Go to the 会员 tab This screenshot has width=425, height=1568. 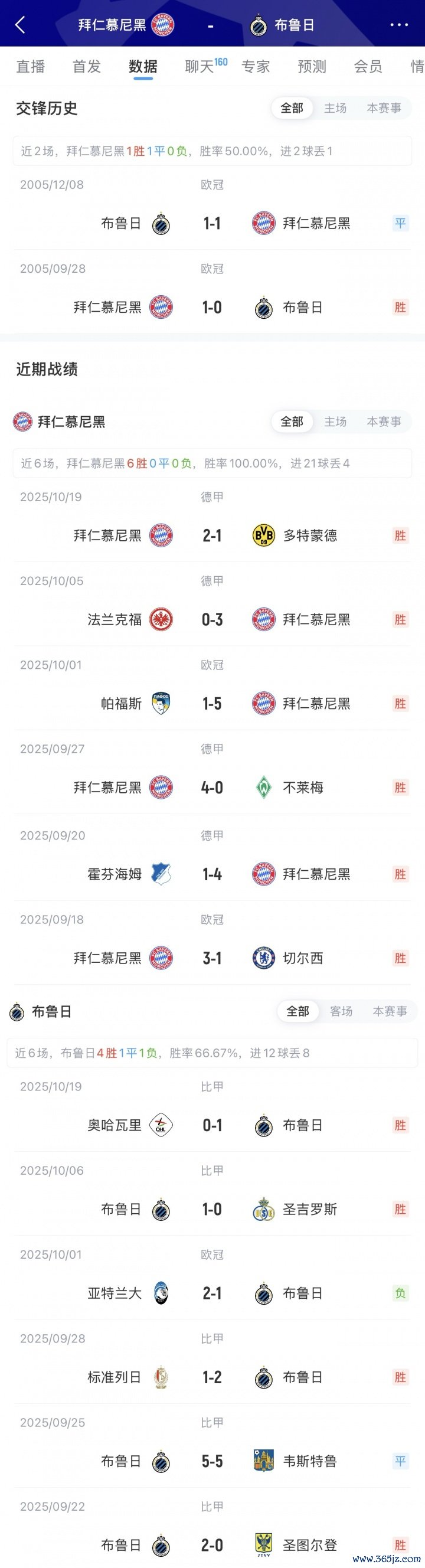368,66
